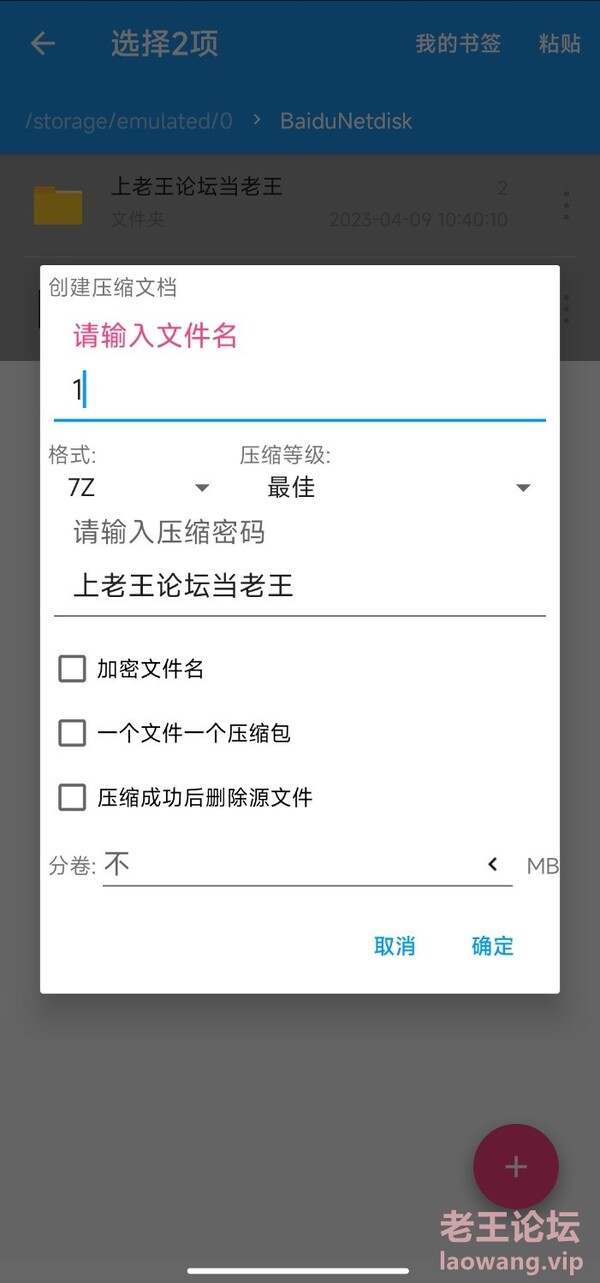600x1283 pixels.
Task: Tap the compression password field
Action: 298,586
